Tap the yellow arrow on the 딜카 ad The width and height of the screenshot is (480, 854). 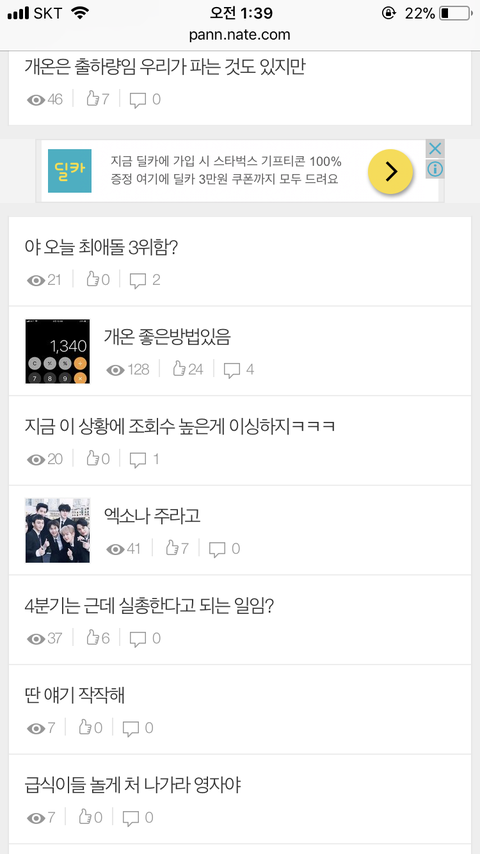coord(390,172)
